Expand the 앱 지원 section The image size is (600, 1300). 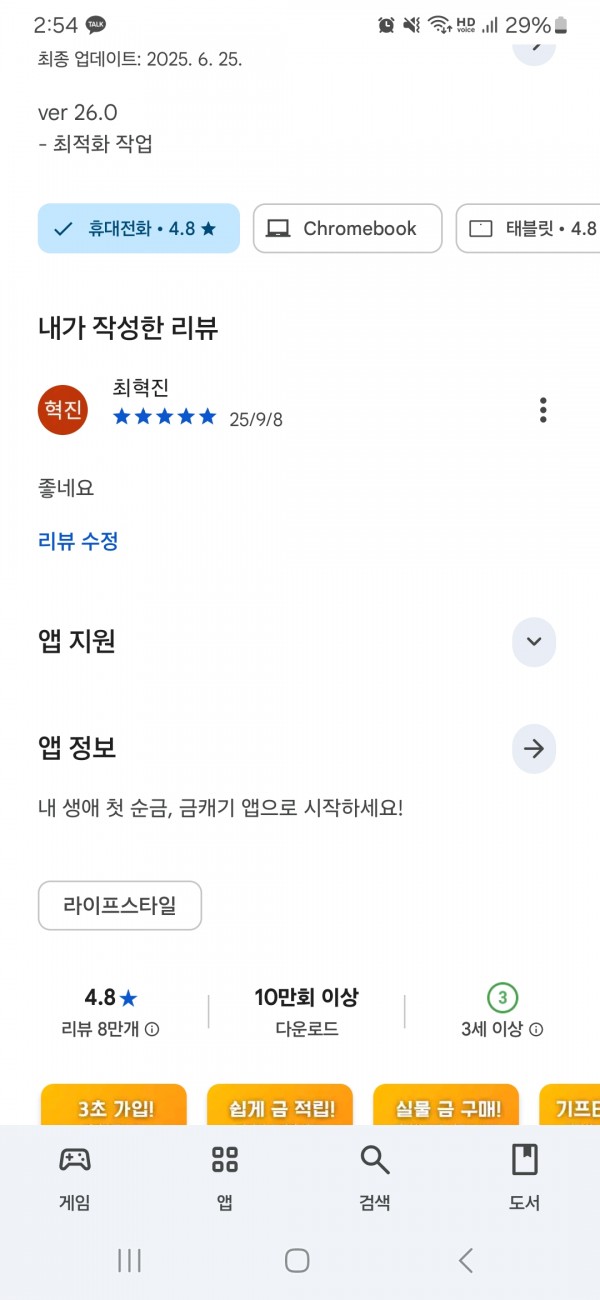click(534, 641)
